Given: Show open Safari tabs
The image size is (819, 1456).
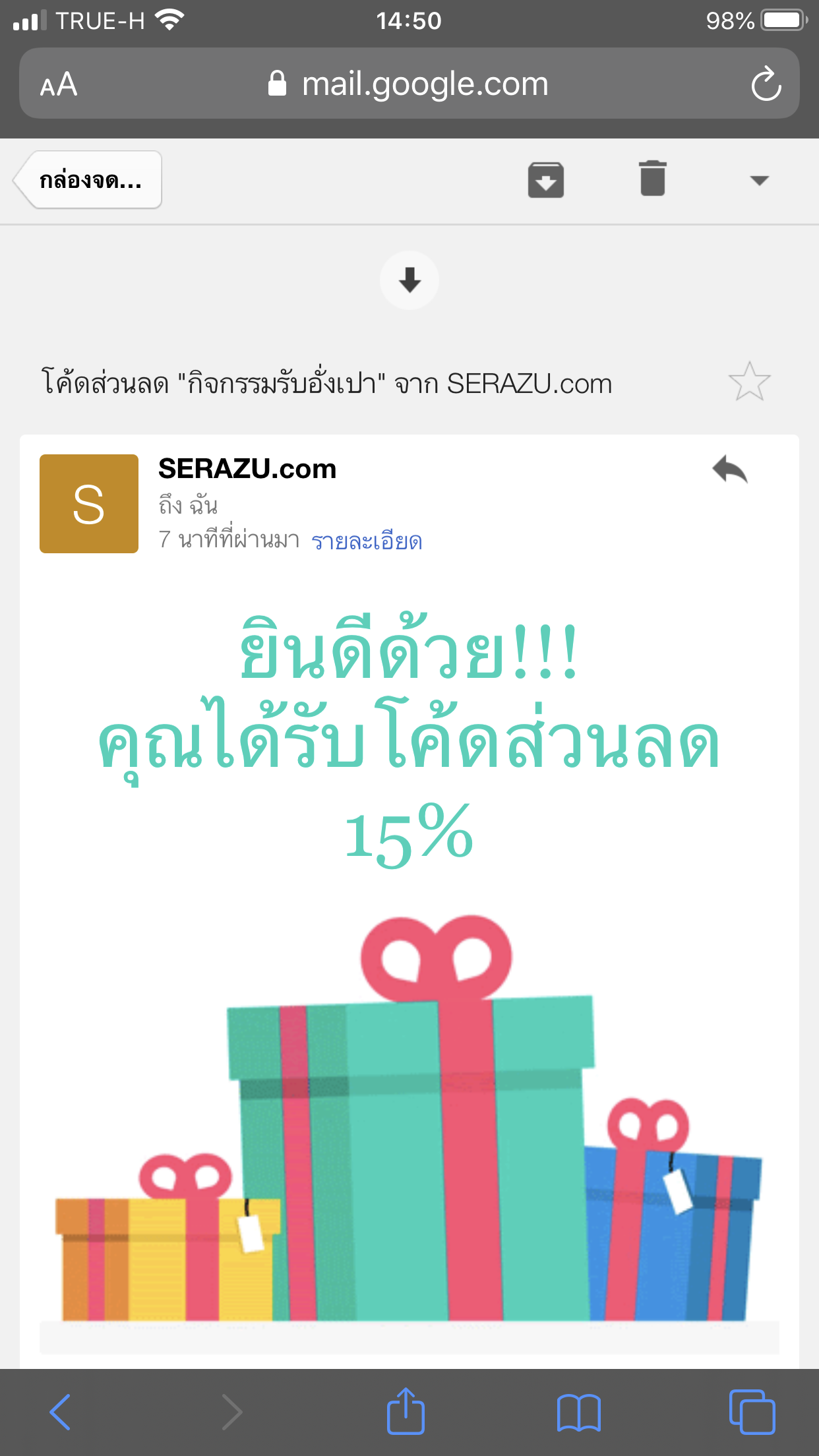Looking at the screenshot, I should (x=752, y=1412).
